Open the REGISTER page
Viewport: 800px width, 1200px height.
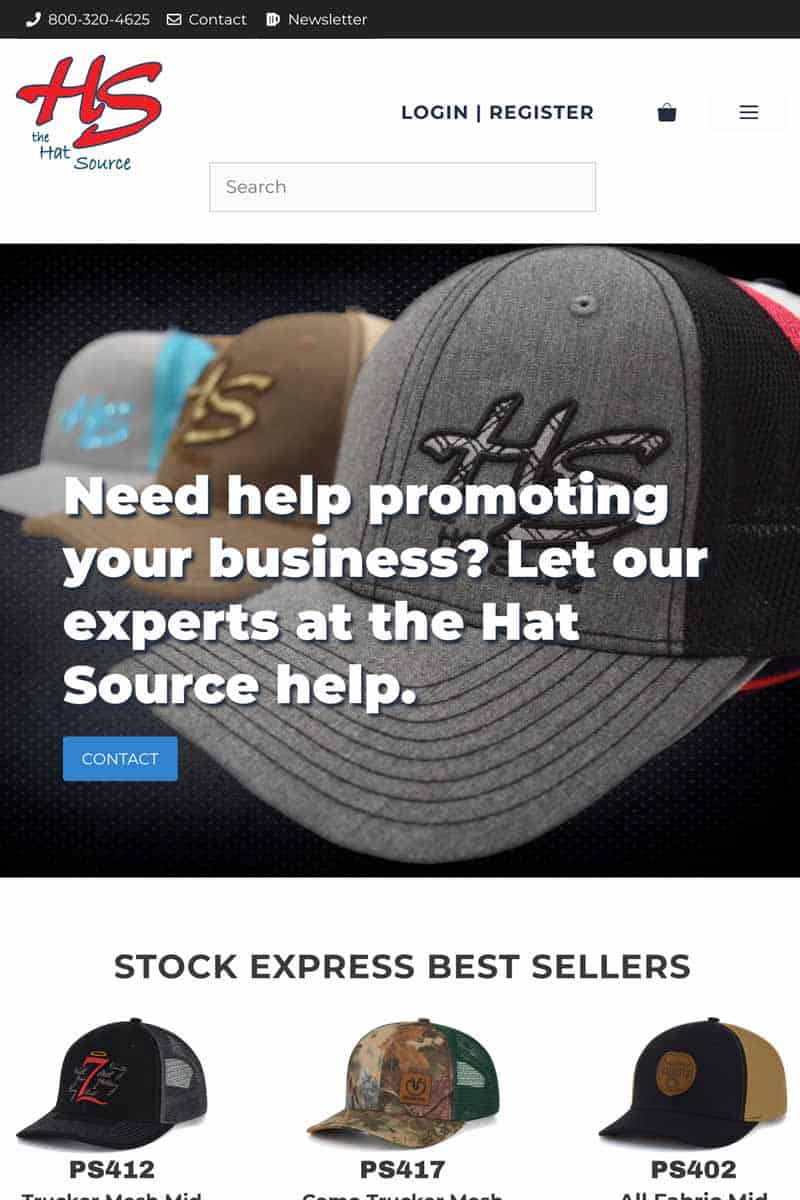click(x=540, y=112)
